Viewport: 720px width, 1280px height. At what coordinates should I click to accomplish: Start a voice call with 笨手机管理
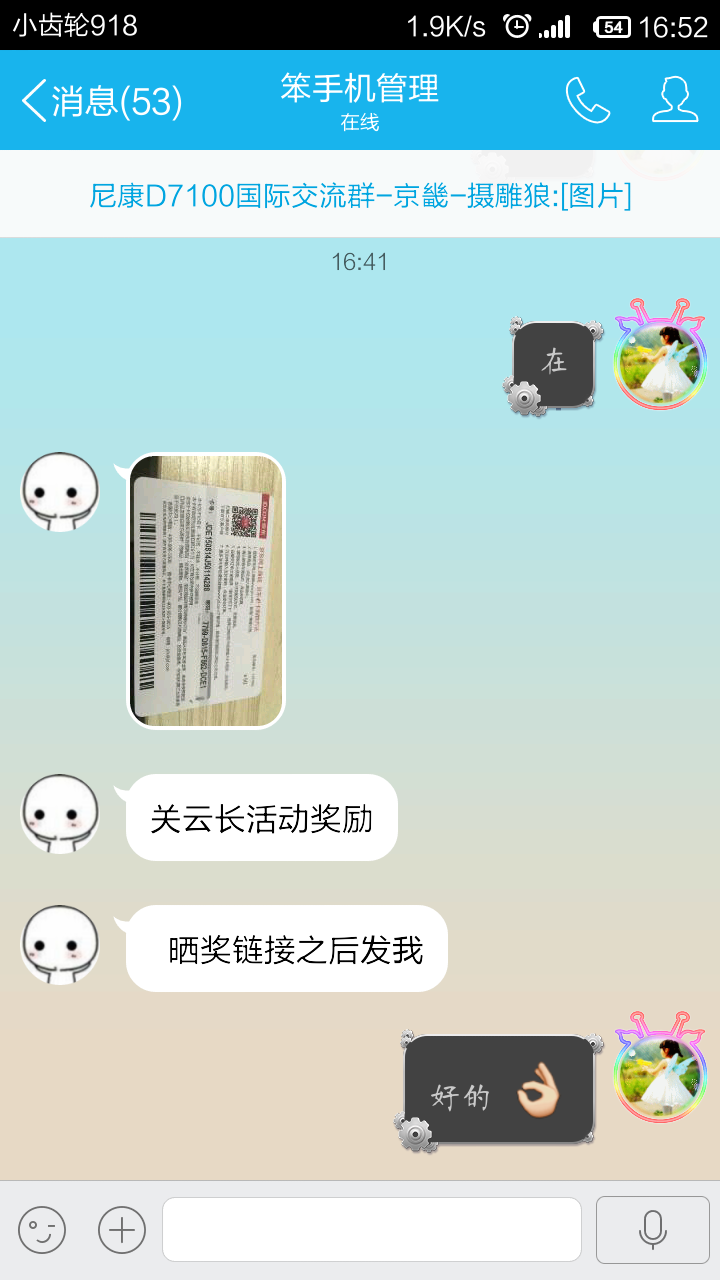pyautogui.click(x=587, y=100)
